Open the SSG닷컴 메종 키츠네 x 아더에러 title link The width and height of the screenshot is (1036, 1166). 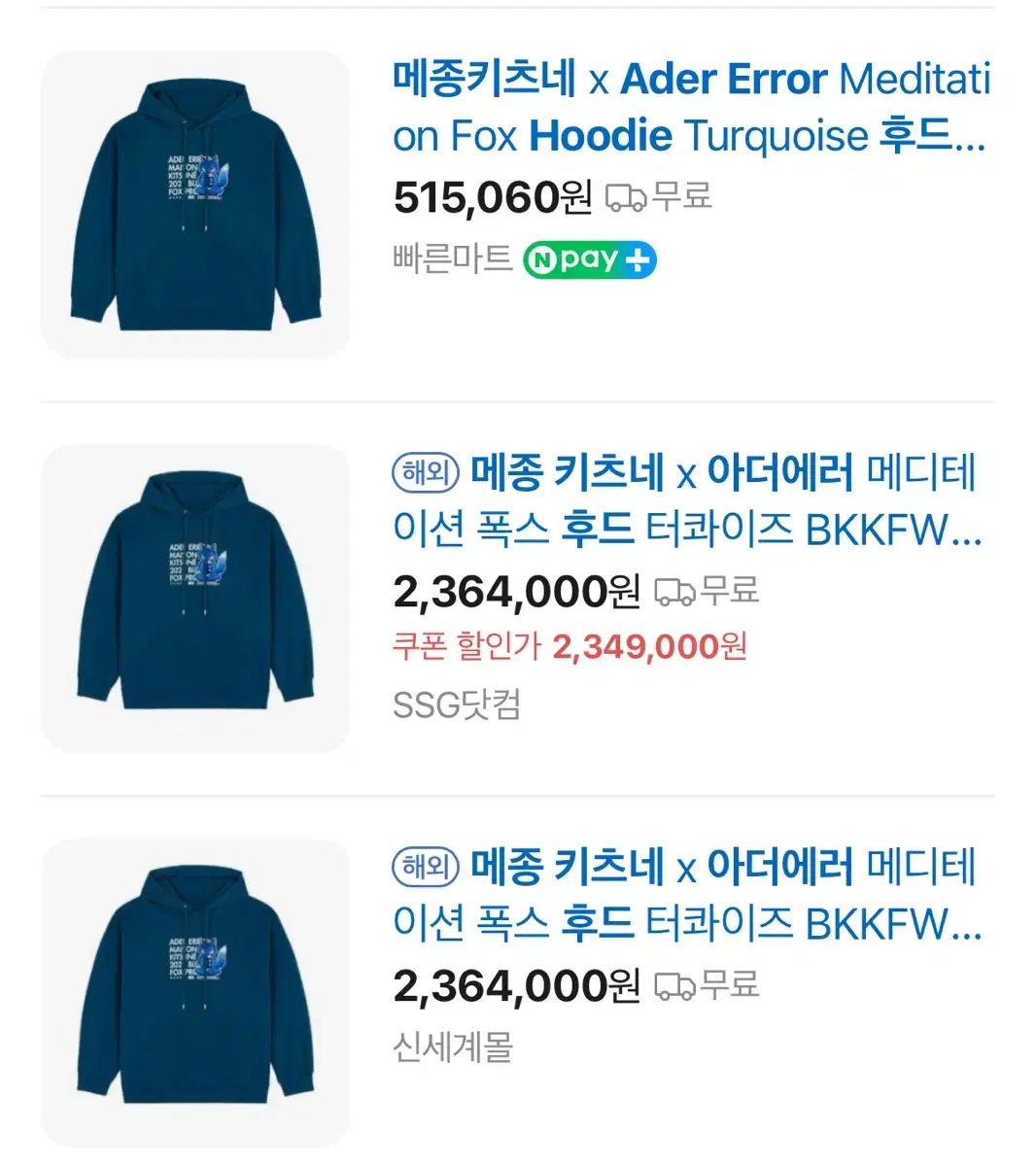tap(686, 501)
